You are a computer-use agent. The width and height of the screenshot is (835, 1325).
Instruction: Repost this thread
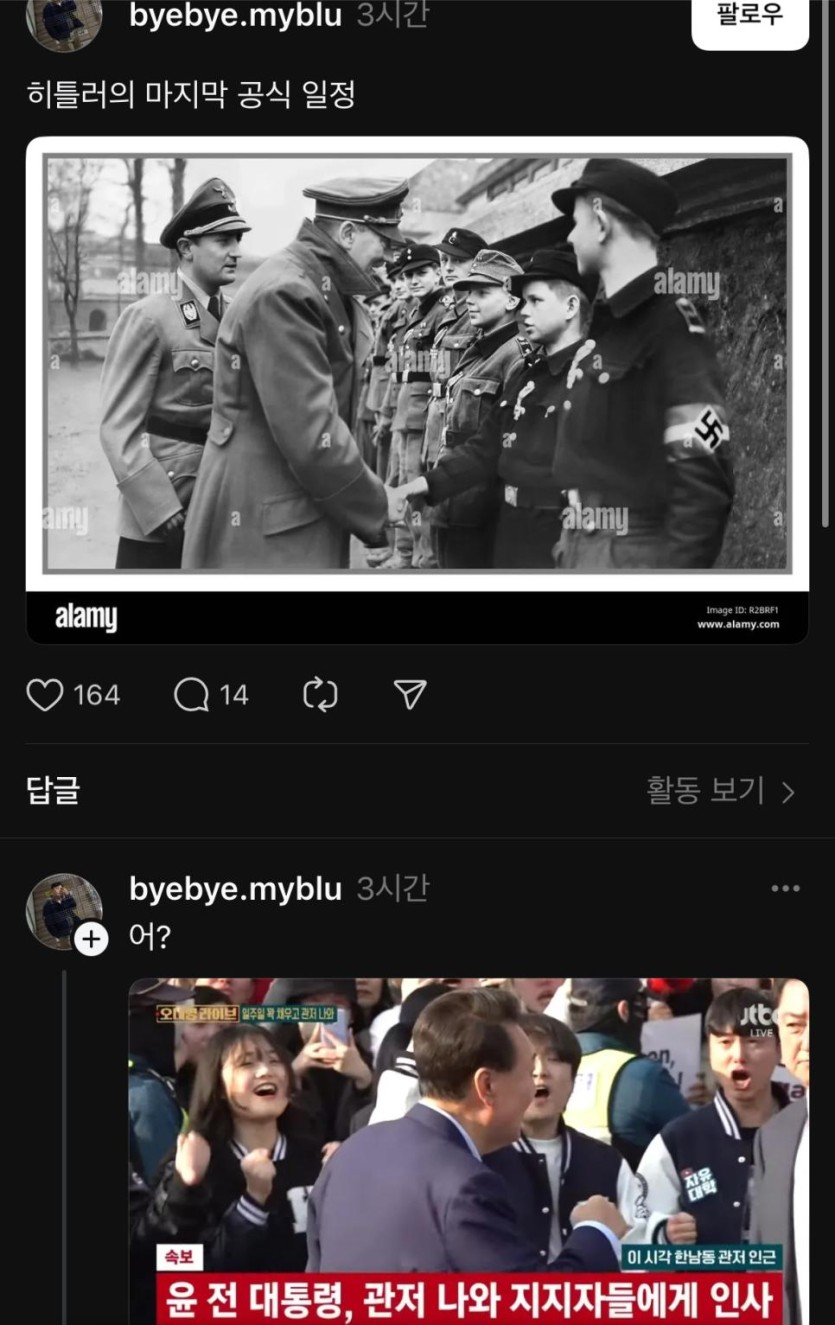click(x=320, y=695)
